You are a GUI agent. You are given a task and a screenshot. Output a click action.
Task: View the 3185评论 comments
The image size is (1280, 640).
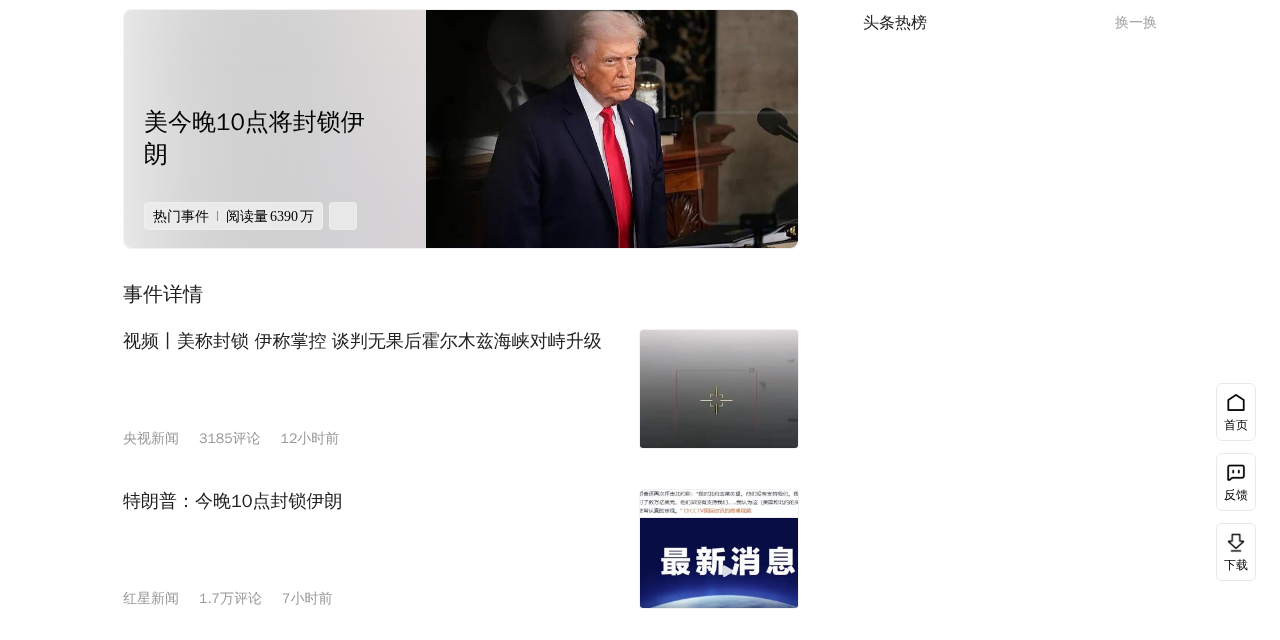[229, 438]
